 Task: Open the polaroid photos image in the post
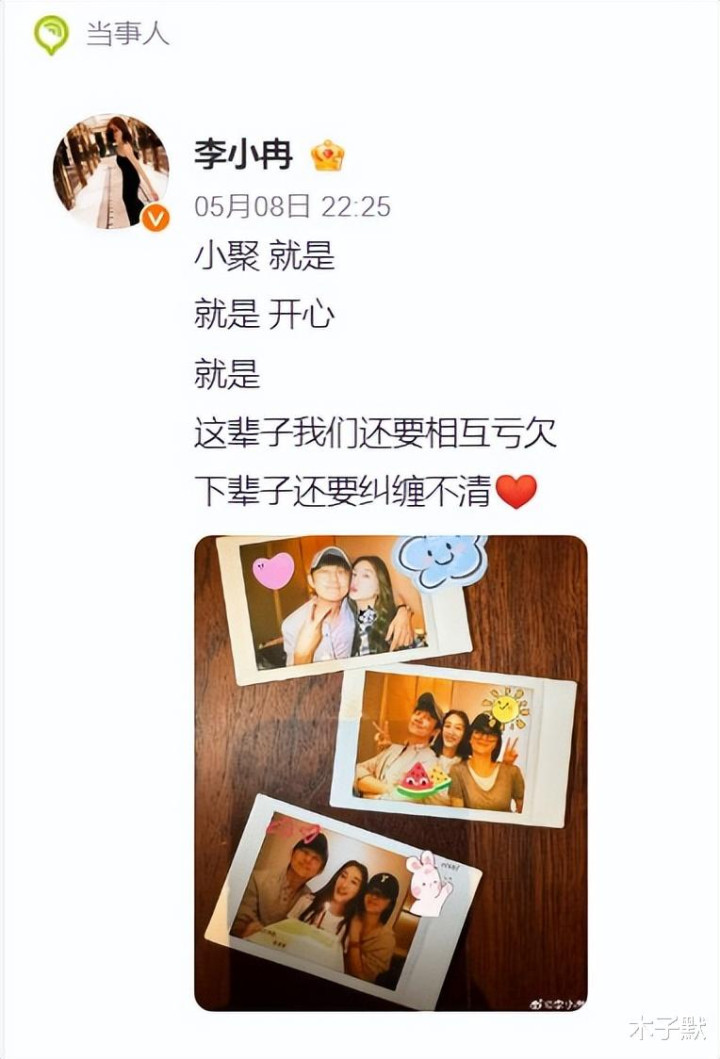(390, 772)
